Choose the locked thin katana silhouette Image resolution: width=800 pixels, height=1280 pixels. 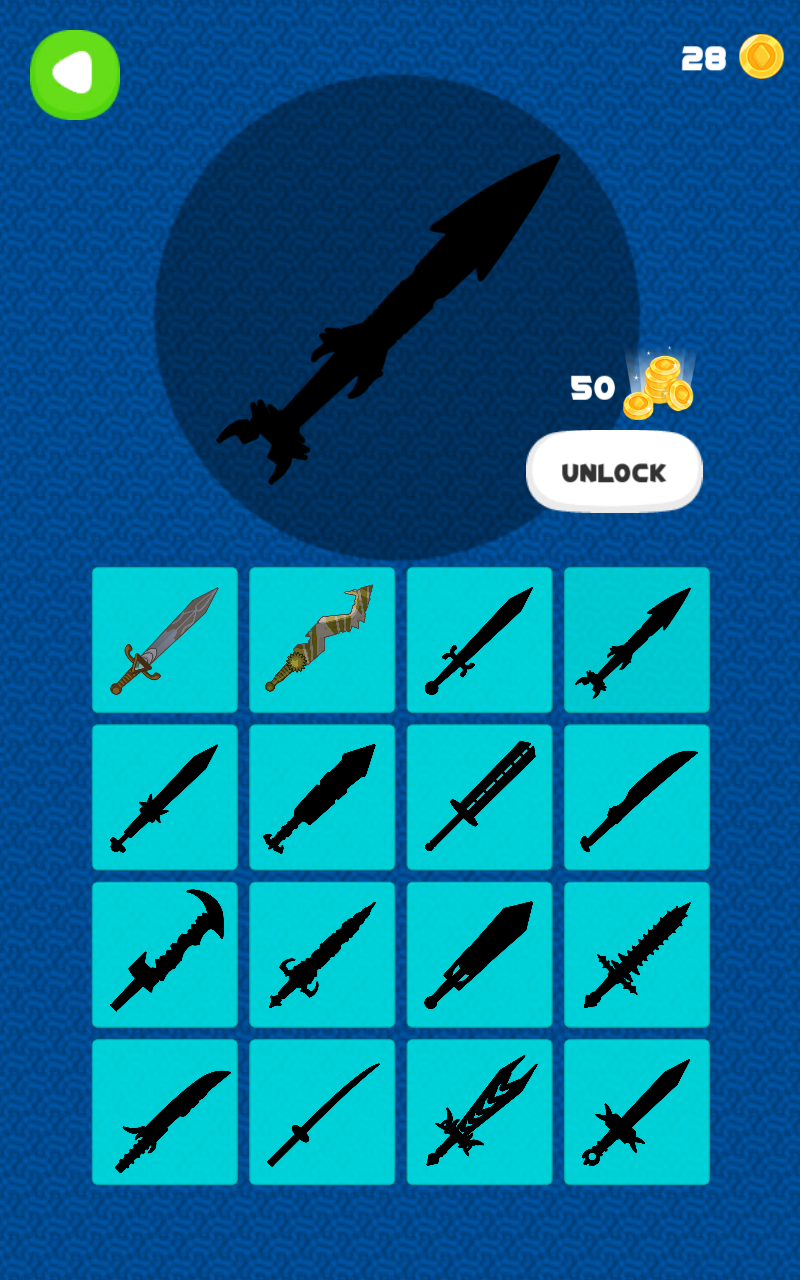click(x=322, y=1112)
